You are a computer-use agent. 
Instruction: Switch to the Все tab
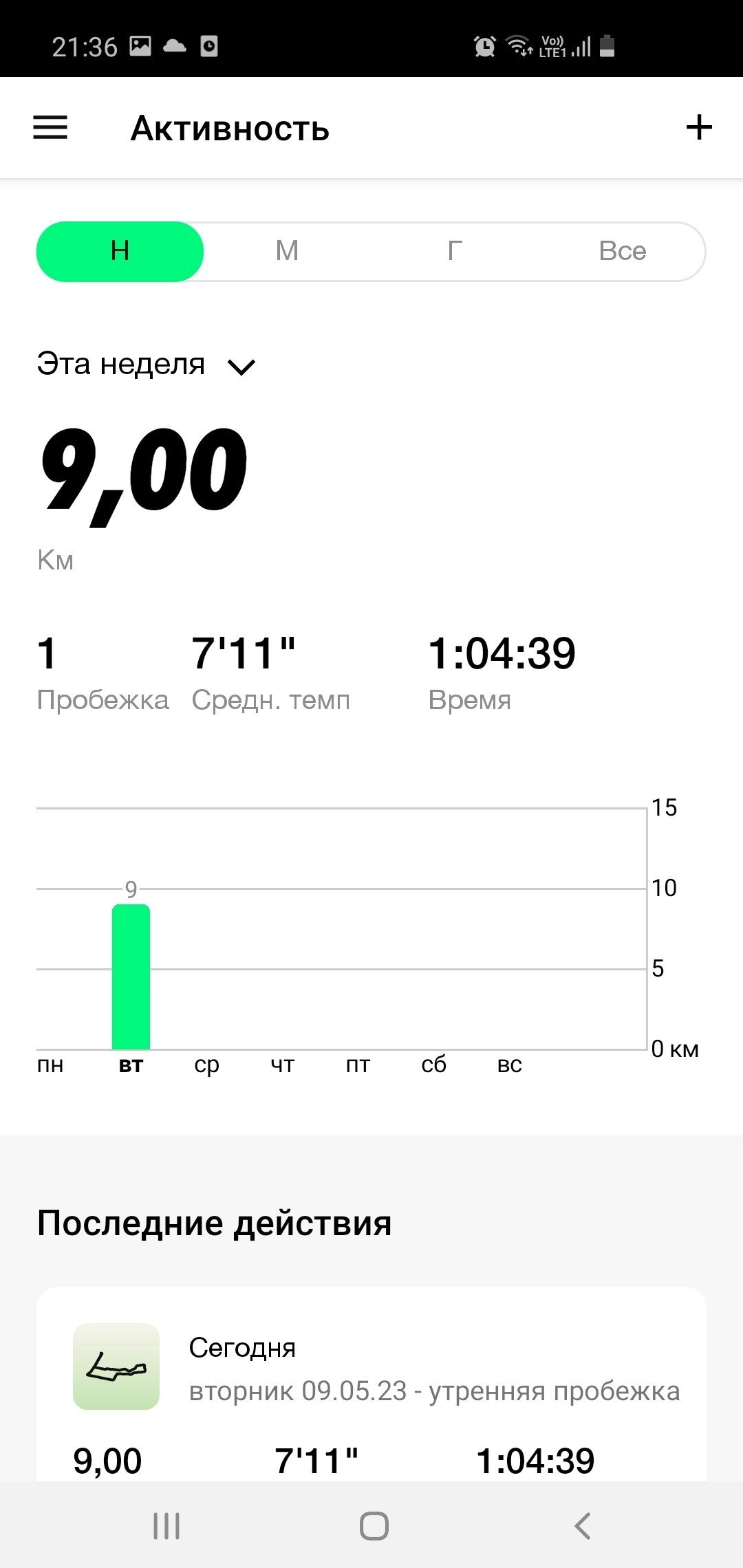pos(623,251)
